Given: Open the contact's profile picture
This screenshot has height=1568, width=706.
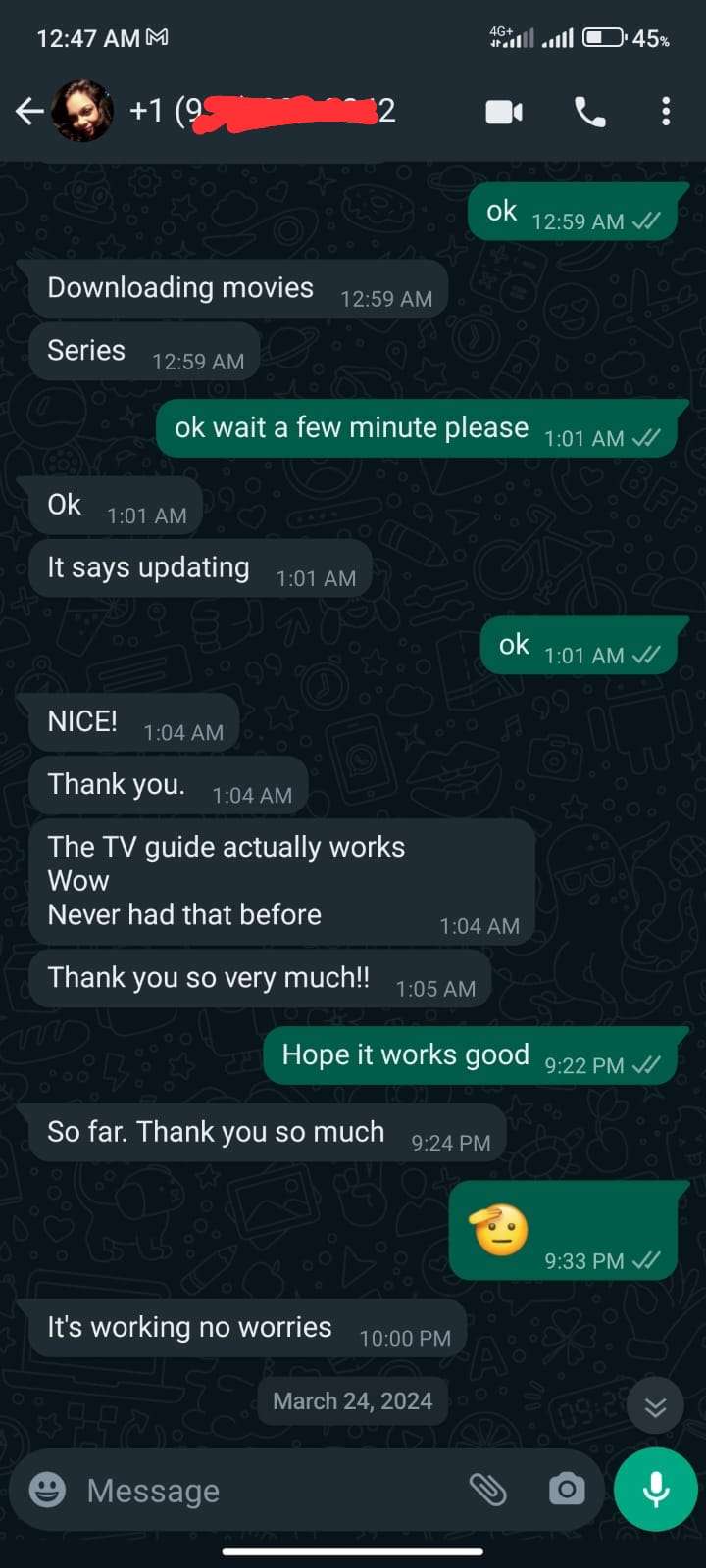Looking at the screenshot, I should 82,112.
